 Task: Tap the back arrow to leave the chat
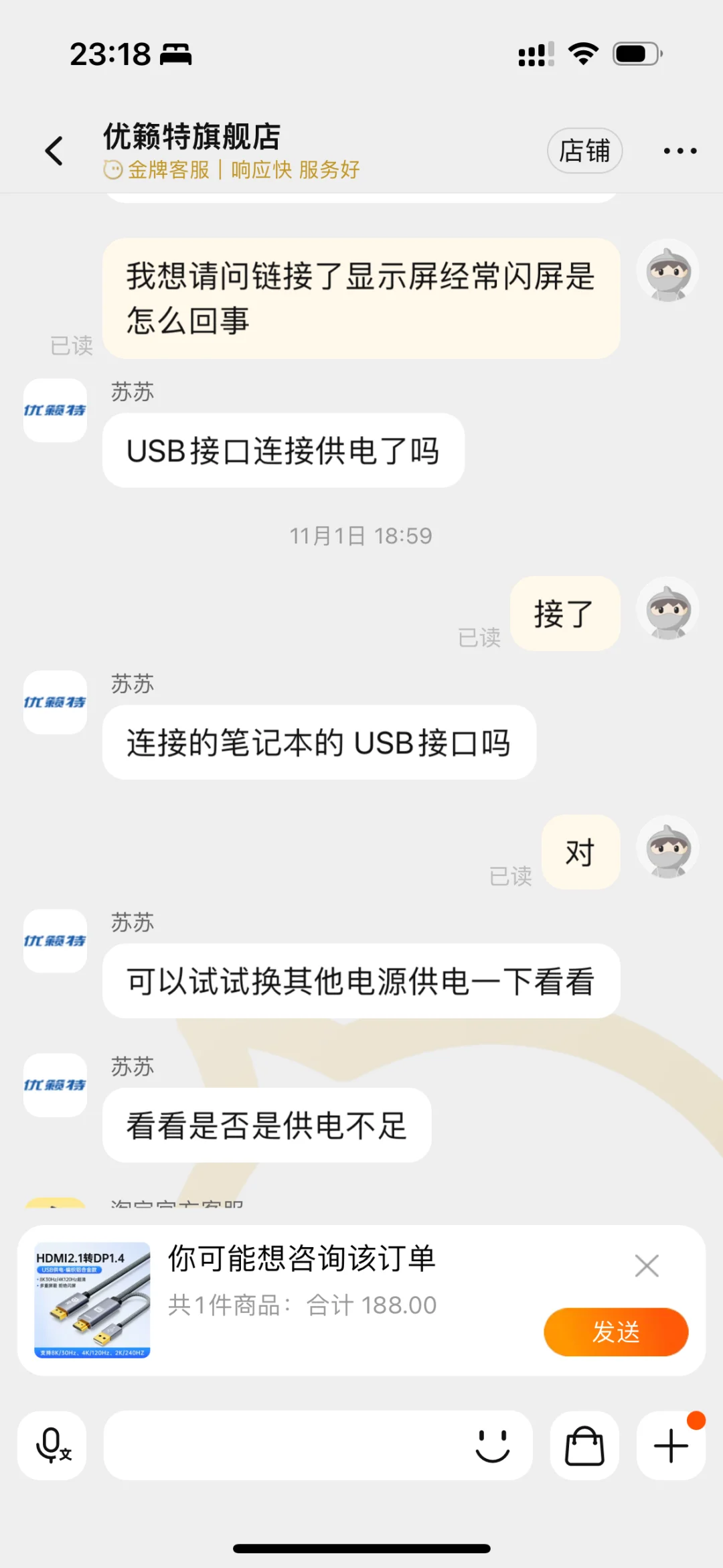pos(54,150)
